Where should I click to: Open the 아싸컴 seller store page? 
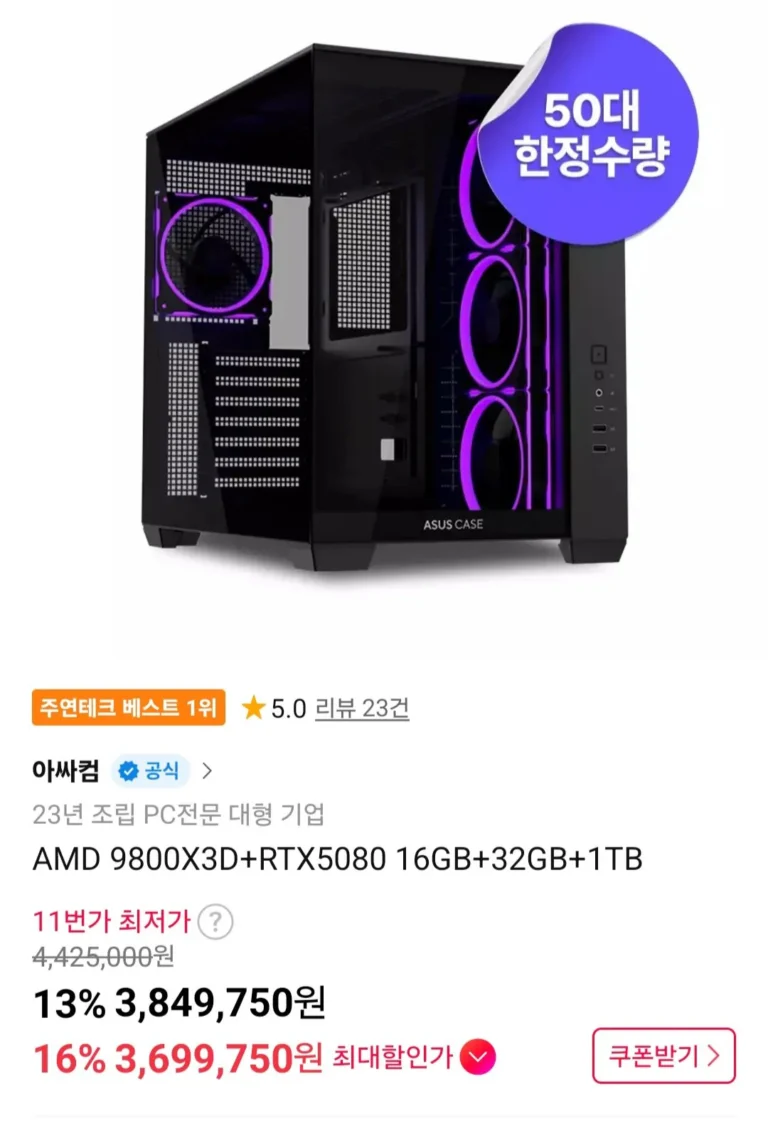point(66,770)
